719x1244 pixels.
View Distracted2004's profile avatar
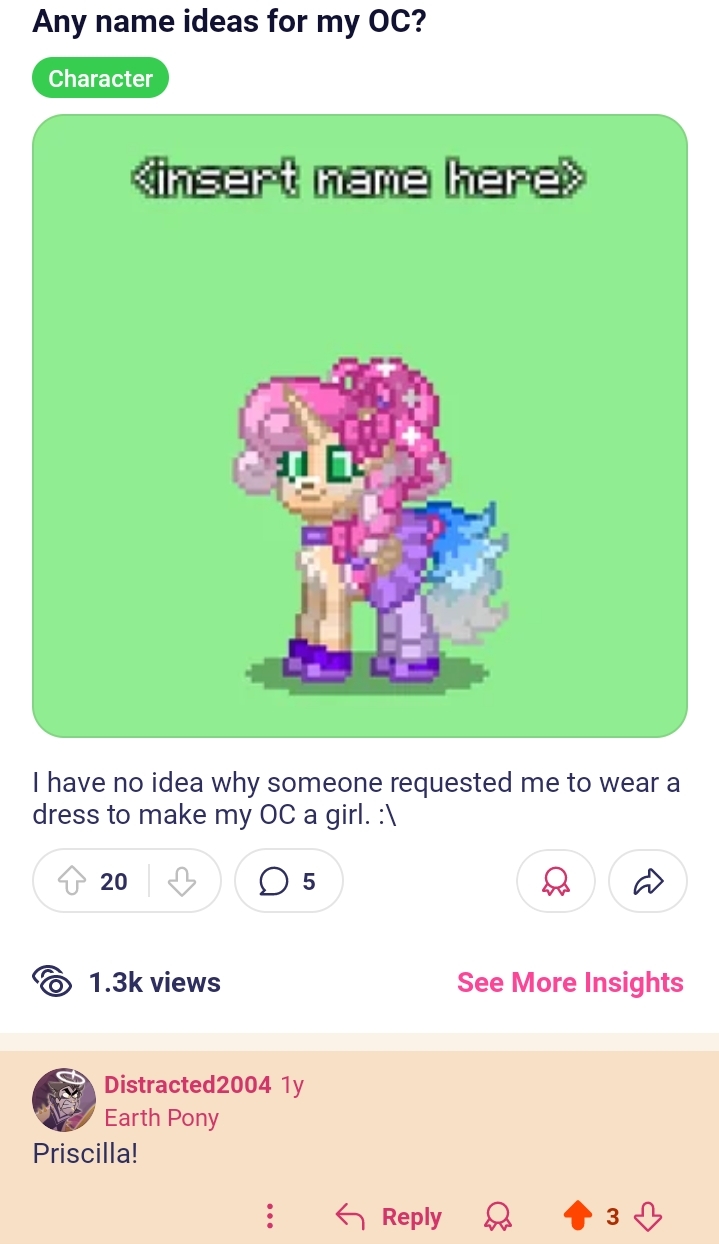click(64, 1100)
